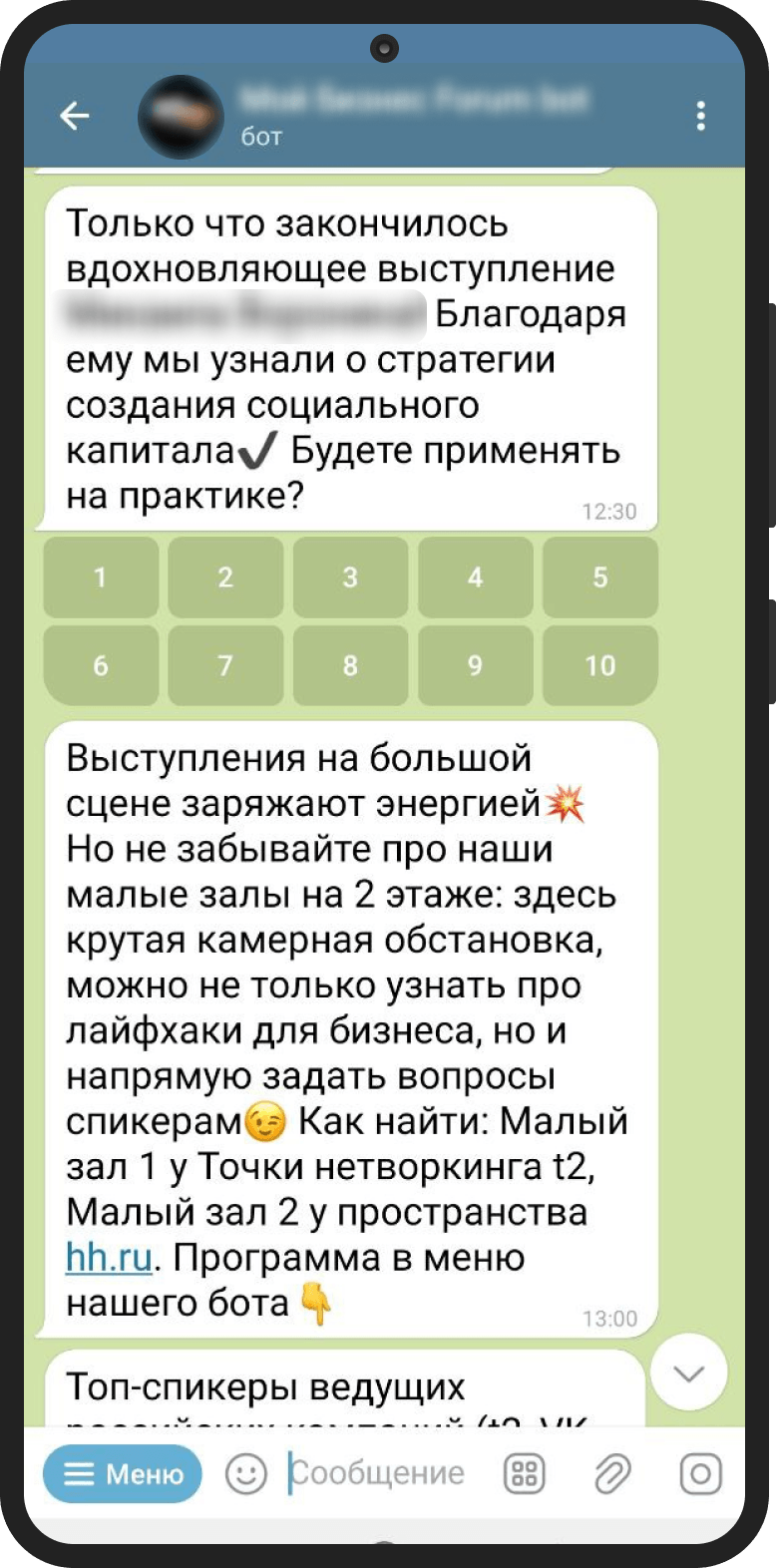Select rating button 2
This screenshot has width=776, height=1568.
(225, 578)
